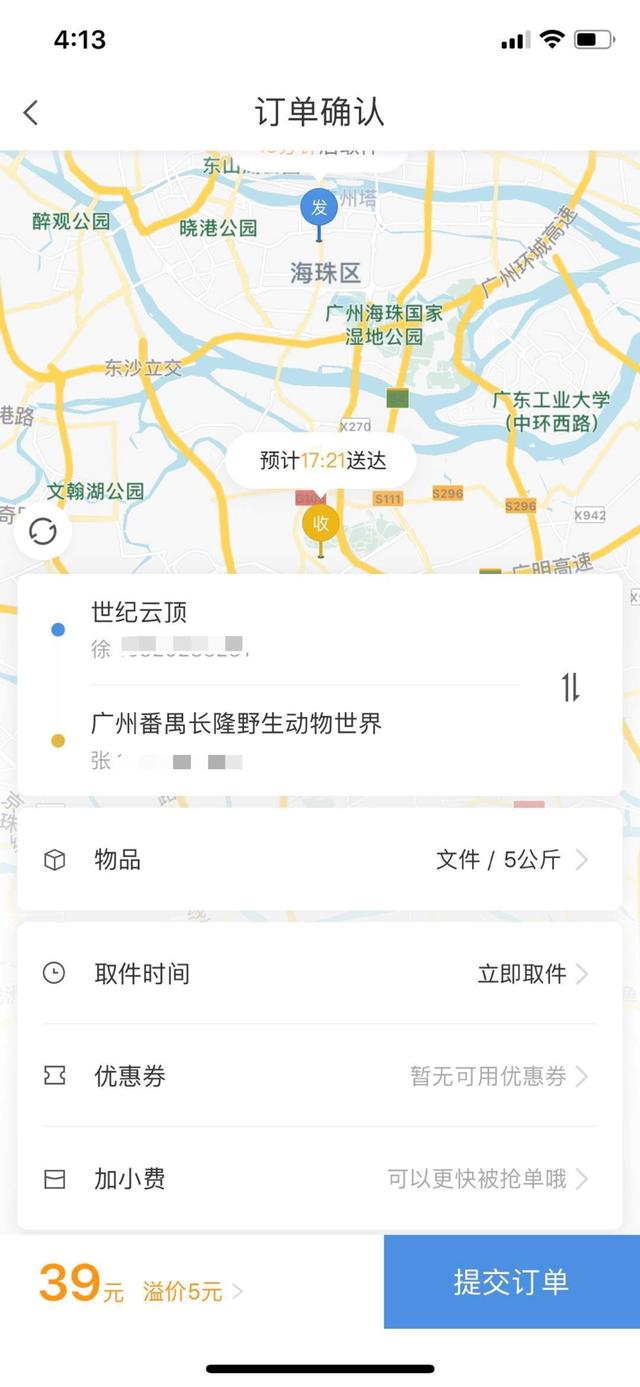Add a tip via 加小费

(x=319, y=1179)
